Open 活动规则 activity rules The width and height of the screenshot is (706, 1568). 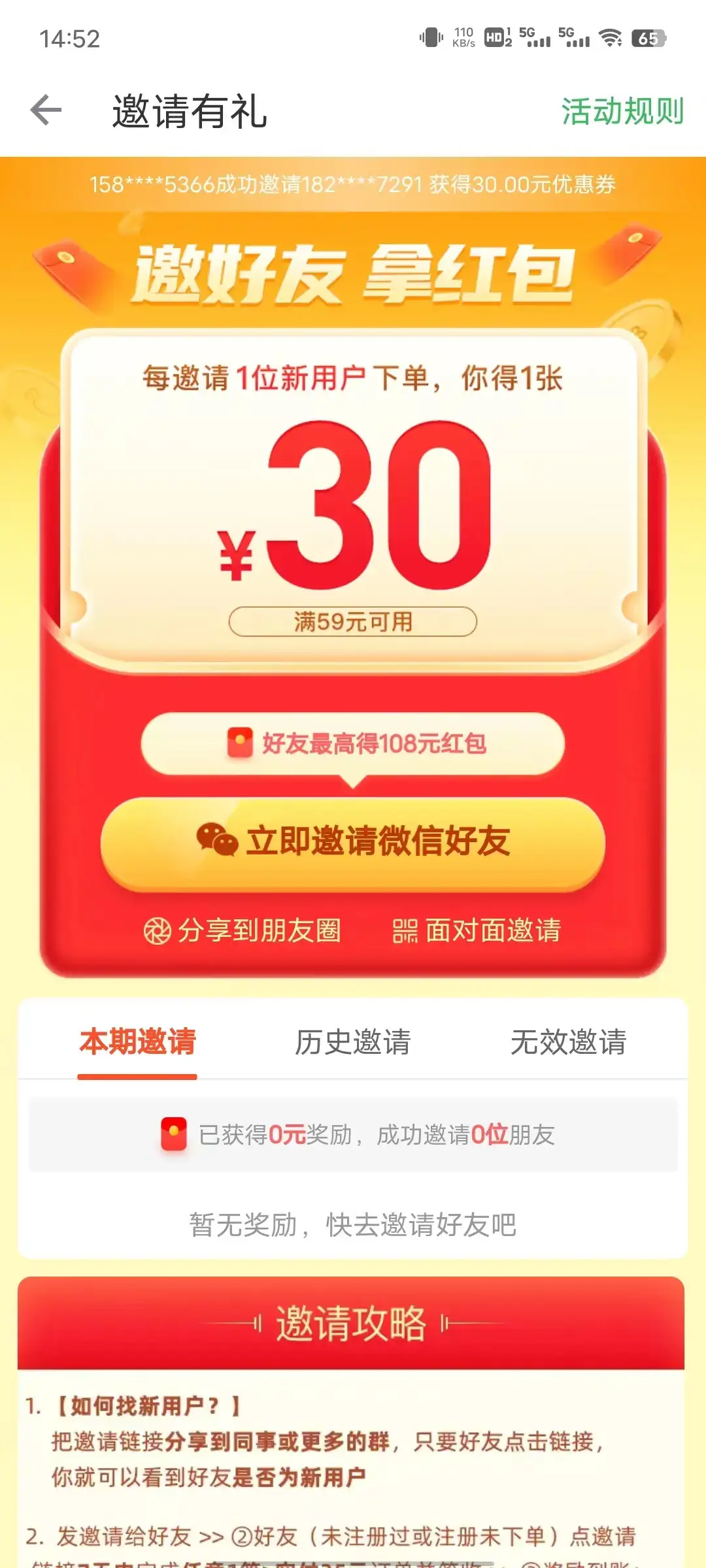tap(622, 111)
